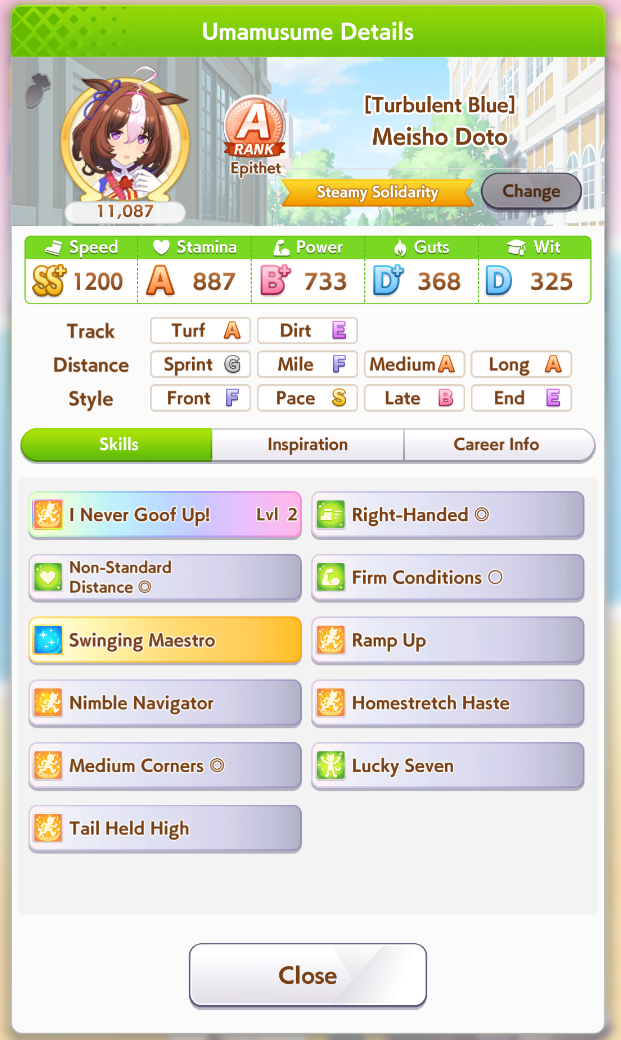Open Homestretch Haste skill details

point(448,703)
